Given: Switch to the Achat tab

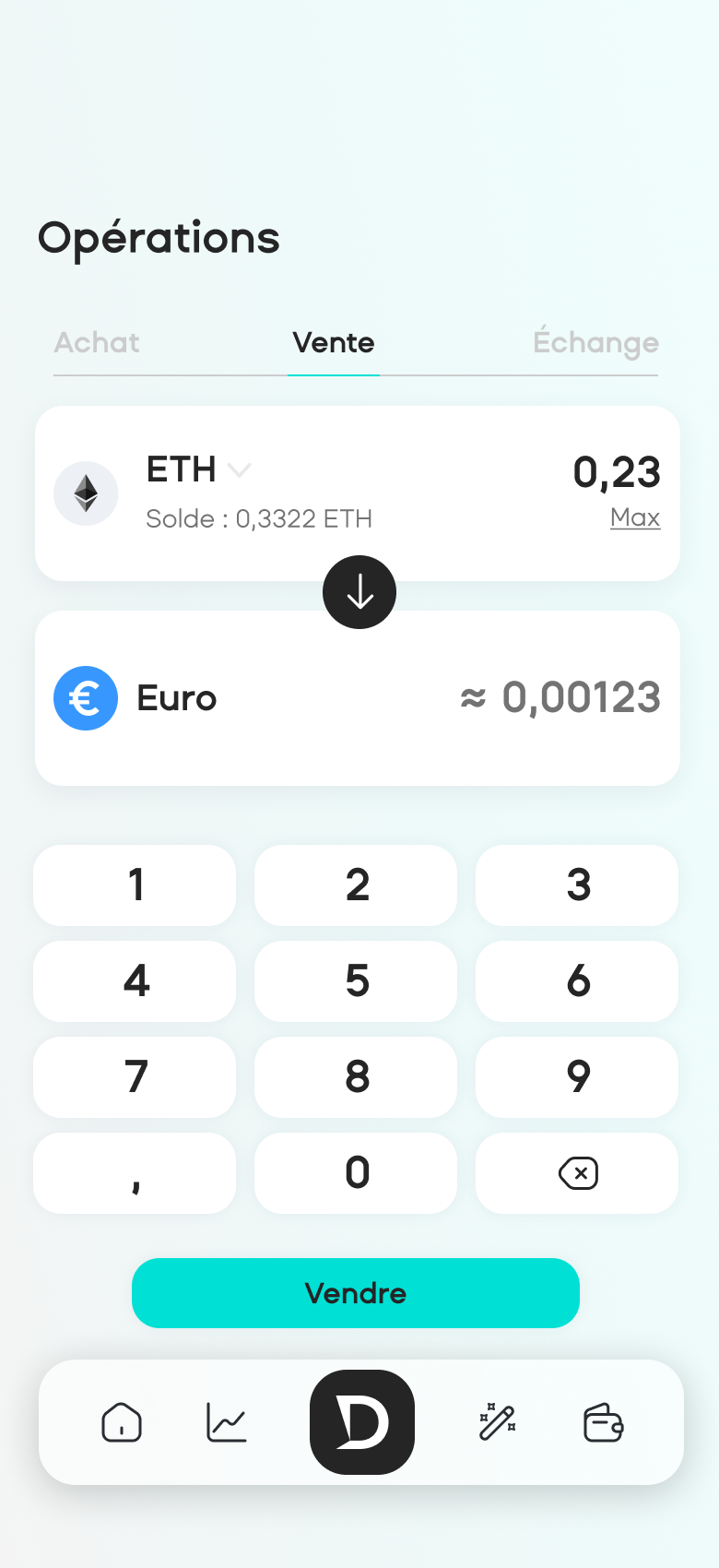Looking at the screenshot, I should click(x=97, y=343).
